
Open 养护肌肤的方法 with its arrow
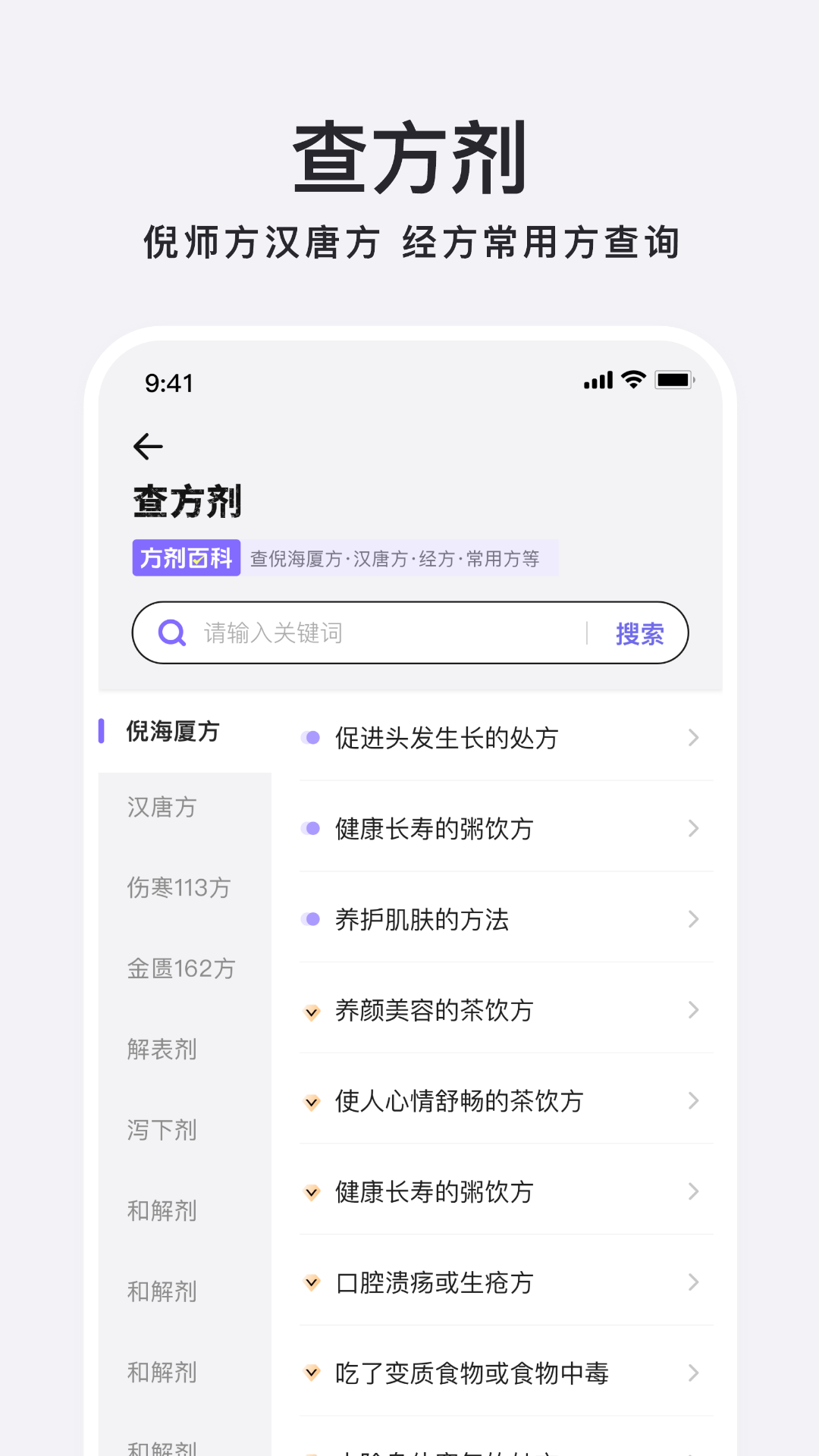tap(694, 919)
